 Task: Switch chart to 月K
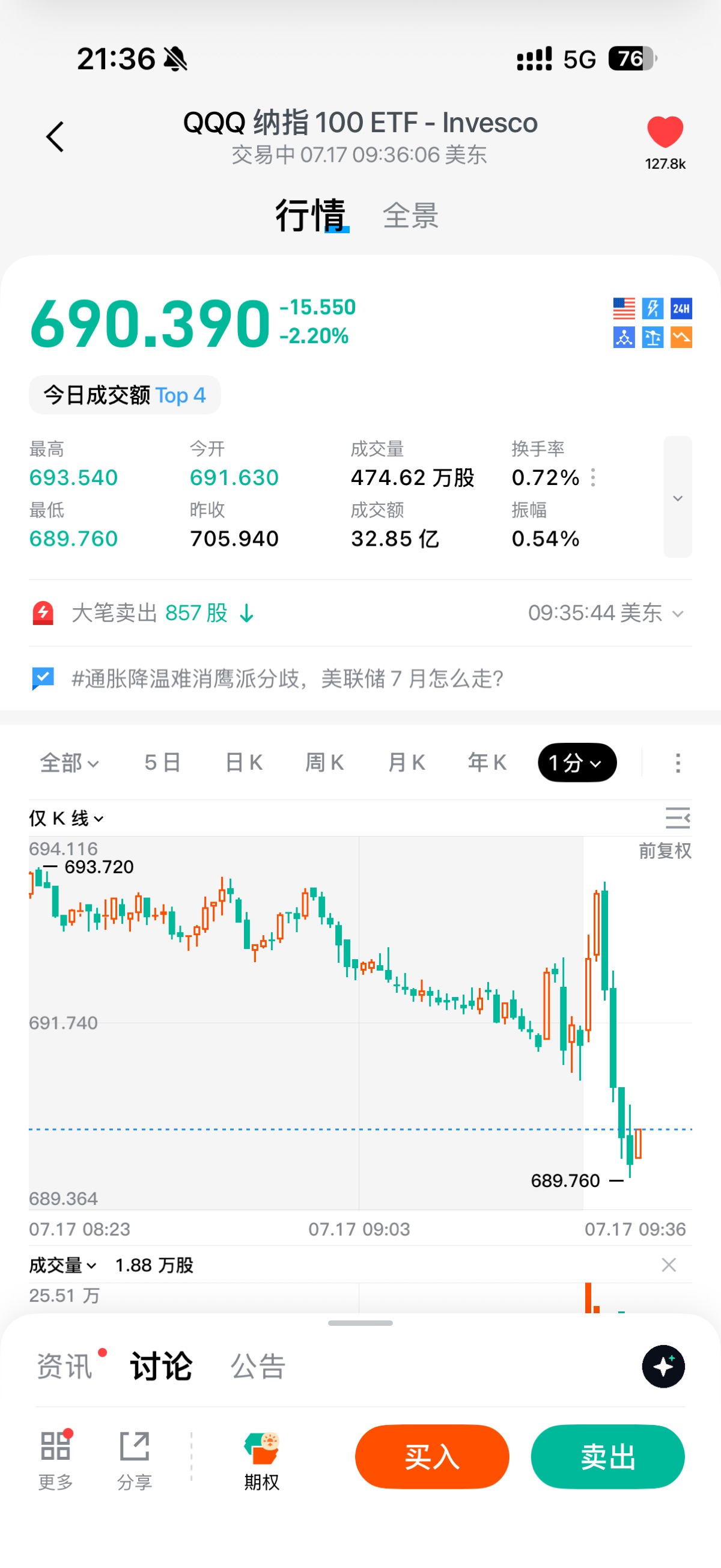(x=406, y=763)
